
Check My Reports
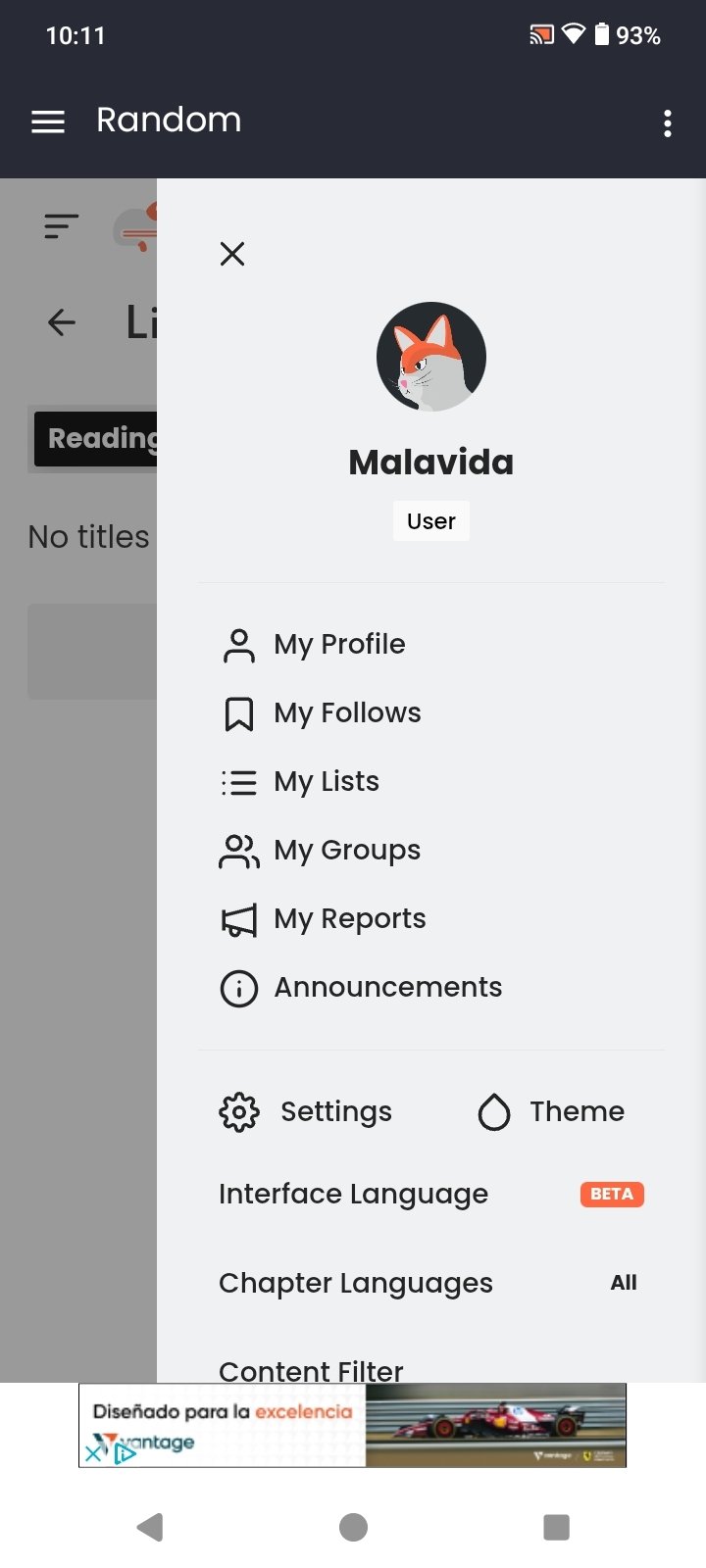(349, 919)
